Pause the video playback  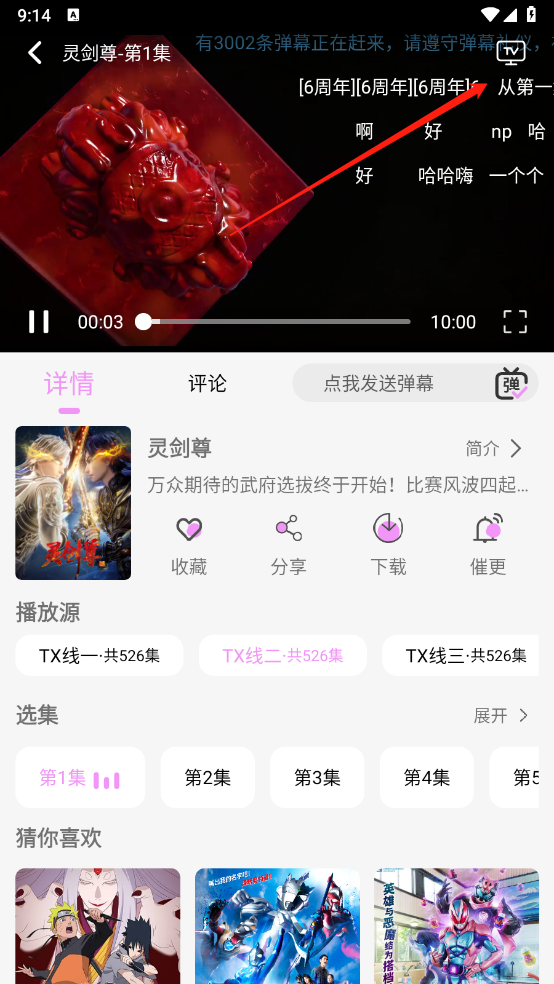(38, 321)
